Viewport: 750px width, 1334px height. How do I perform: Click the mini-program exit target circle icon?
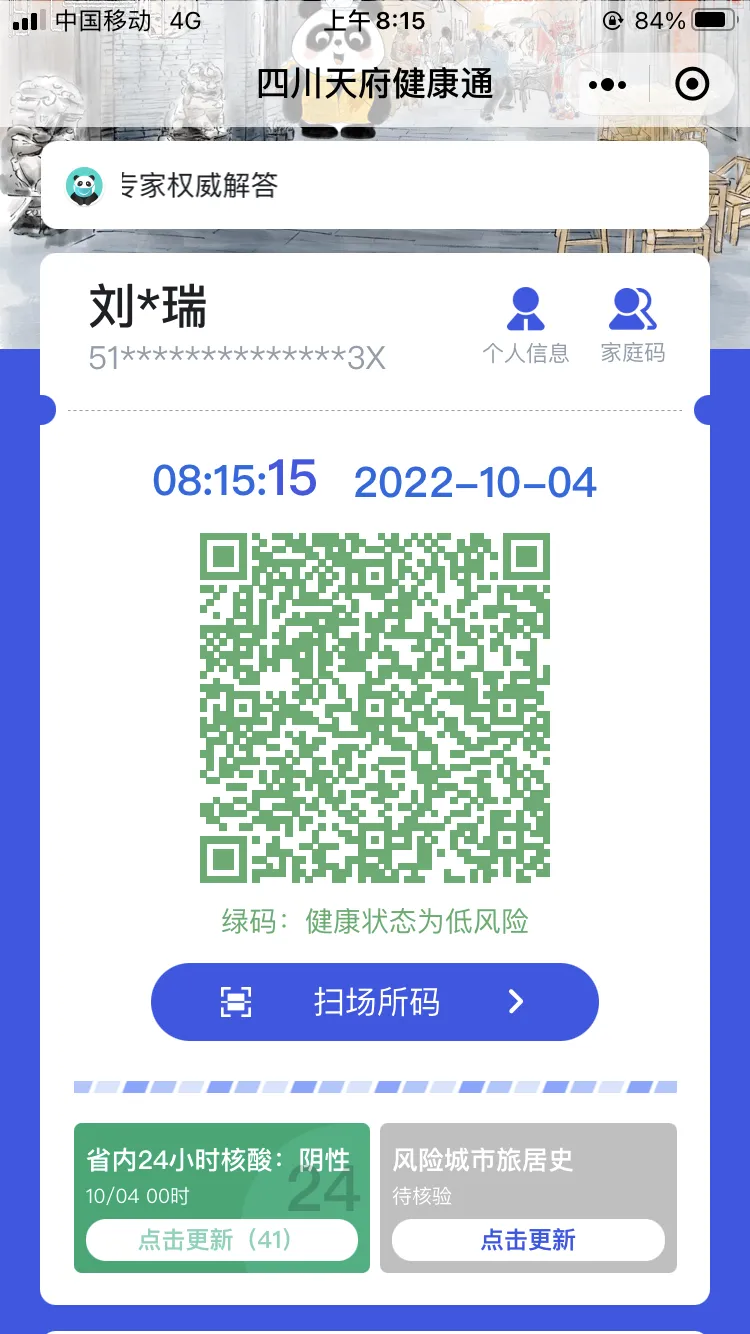point(693,84)
